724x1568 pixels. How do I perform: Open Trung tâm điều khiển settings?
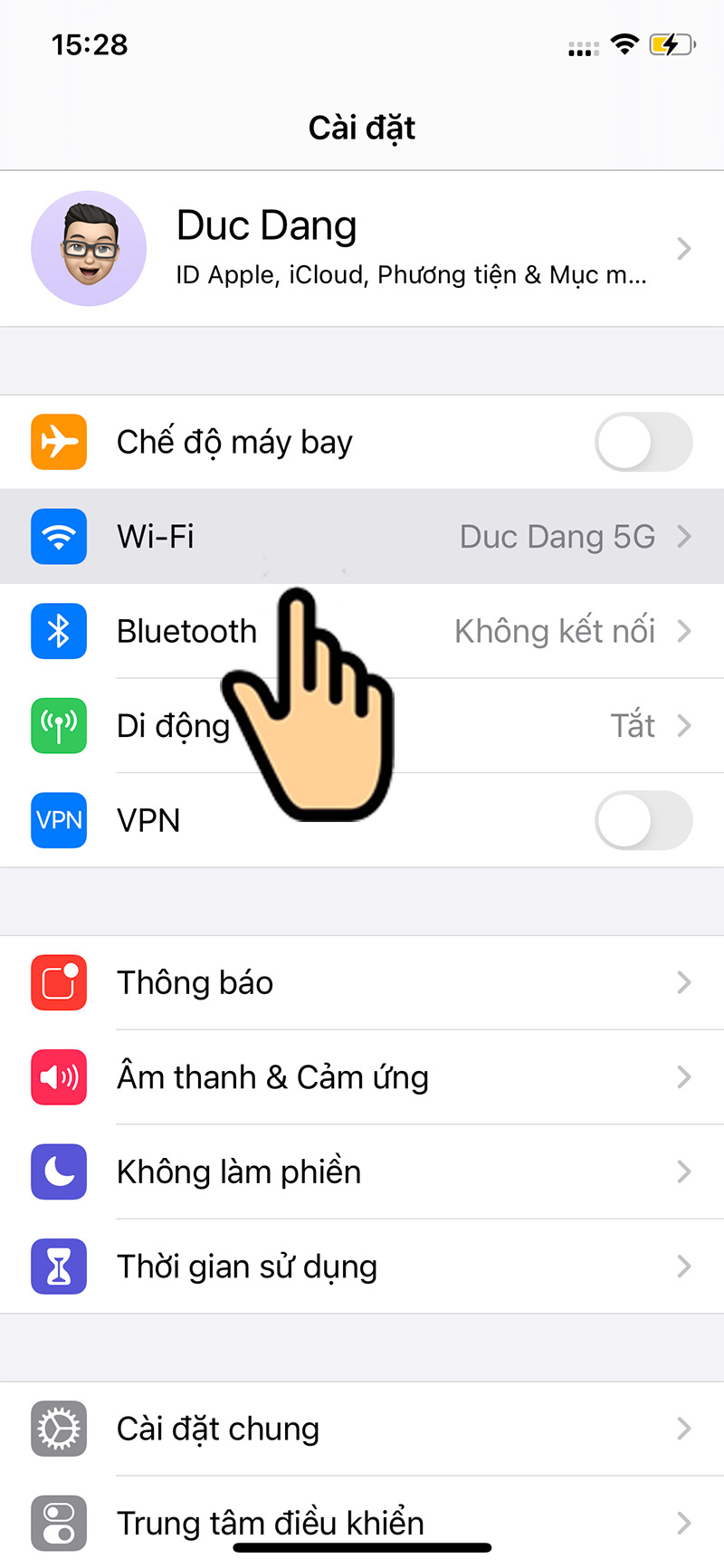coord(362,1523)
